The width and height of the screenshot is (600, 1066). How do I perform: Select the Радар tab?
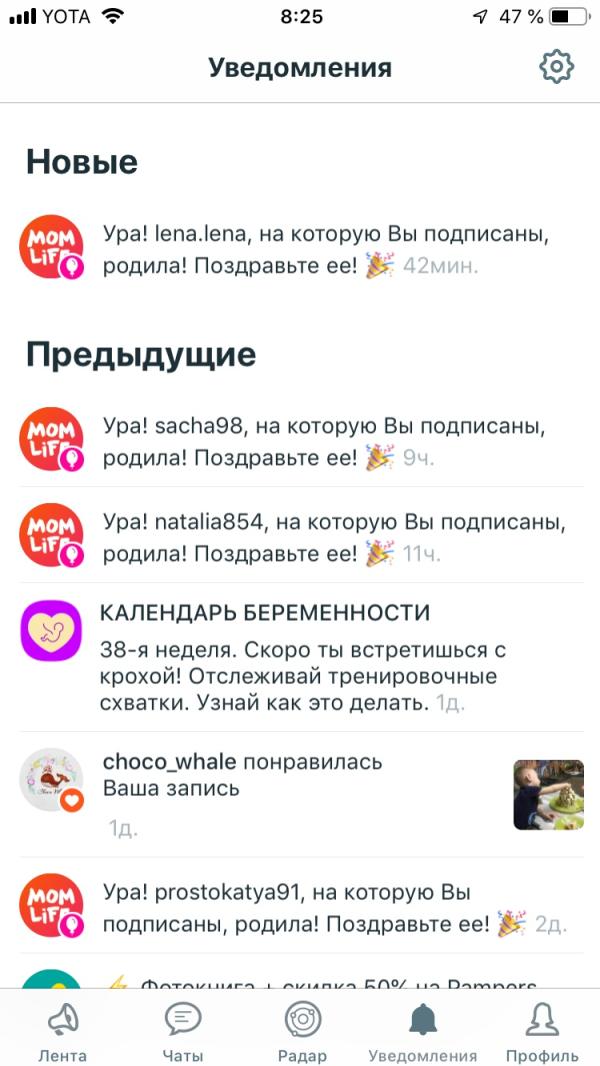tap(302, 1033)
